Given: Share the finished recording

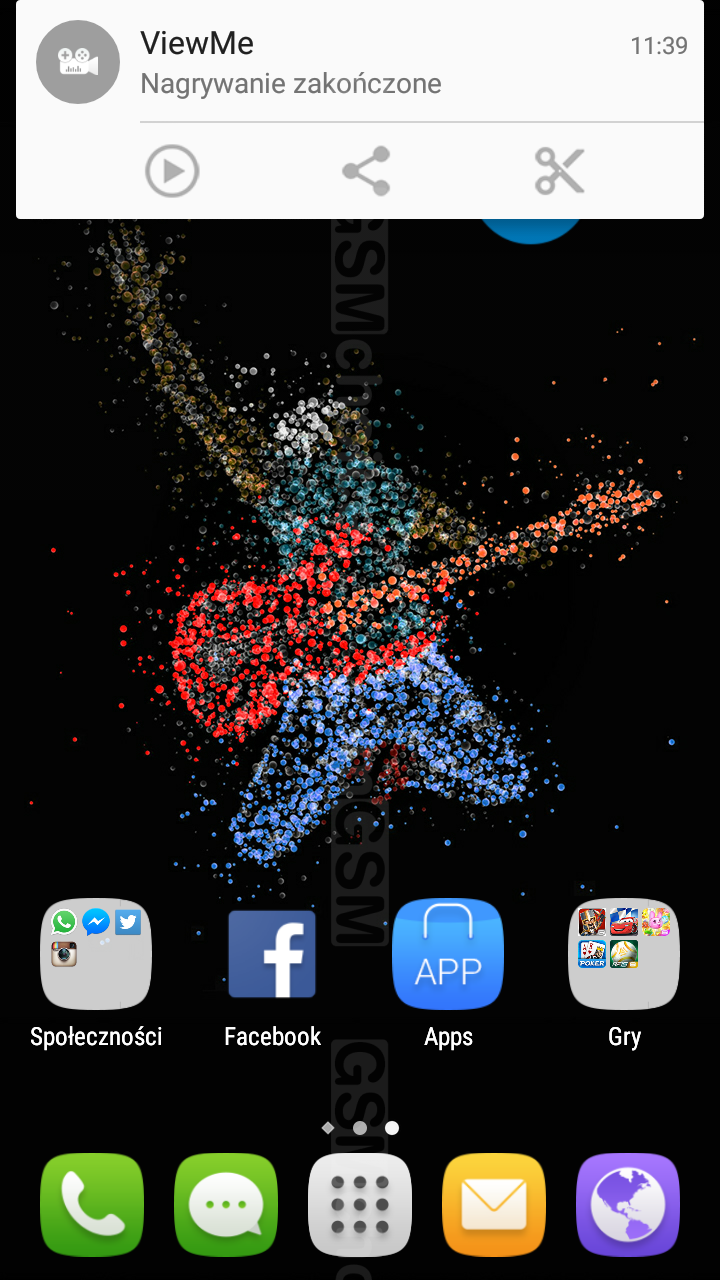Looking at the screenshot, I should (366, 171).
